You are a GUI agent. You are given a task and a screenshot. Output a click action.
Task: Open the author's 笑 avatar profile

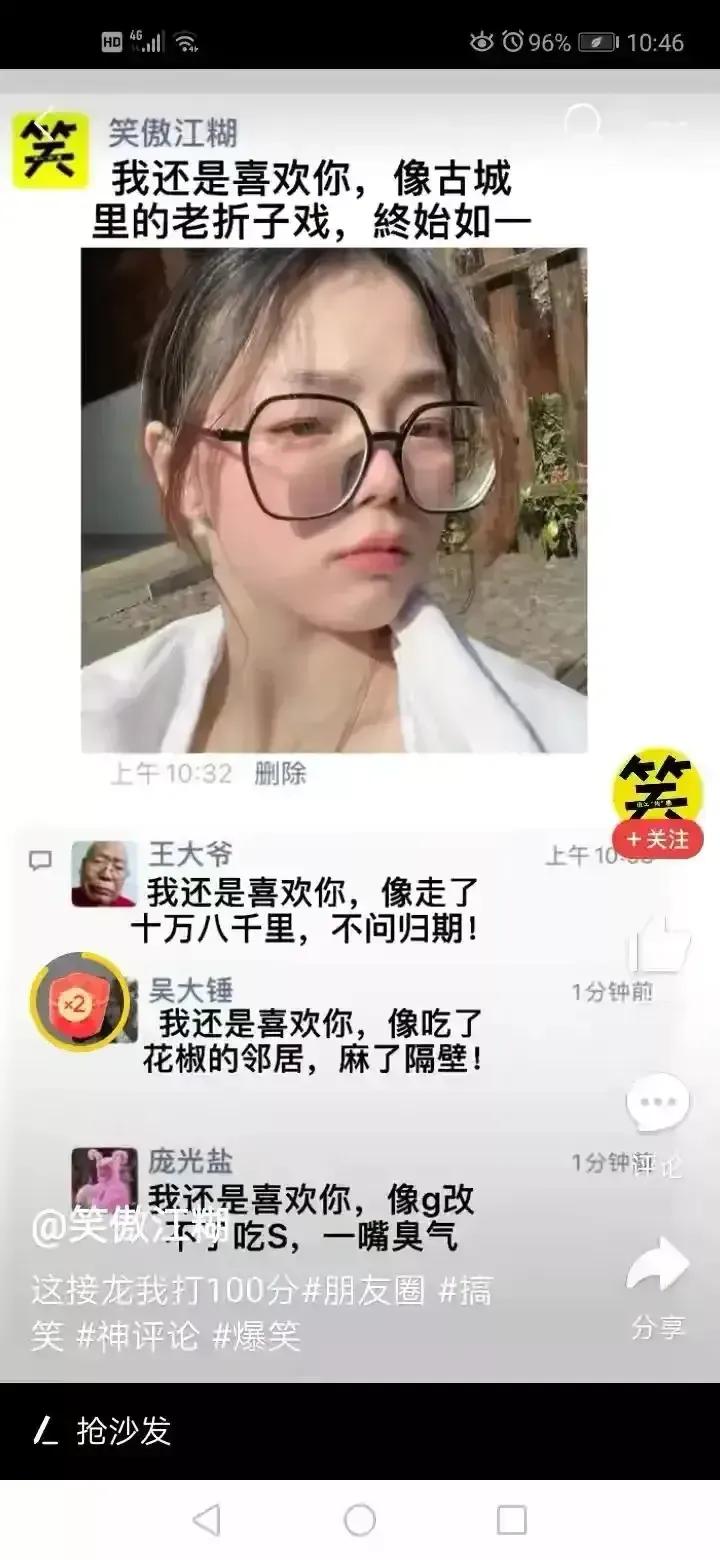(657, 787)
